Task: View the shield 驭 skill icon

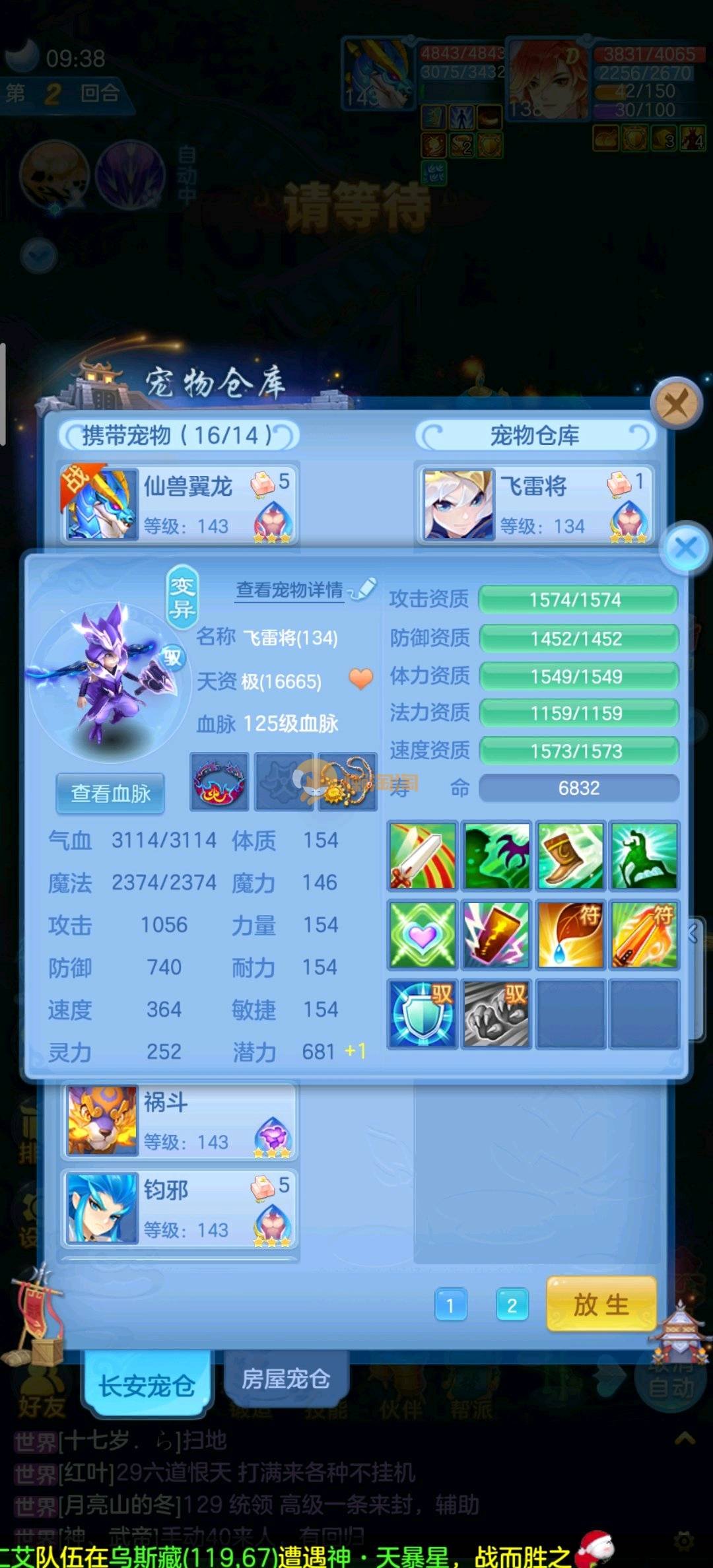Action: [x=423, y=1013]
